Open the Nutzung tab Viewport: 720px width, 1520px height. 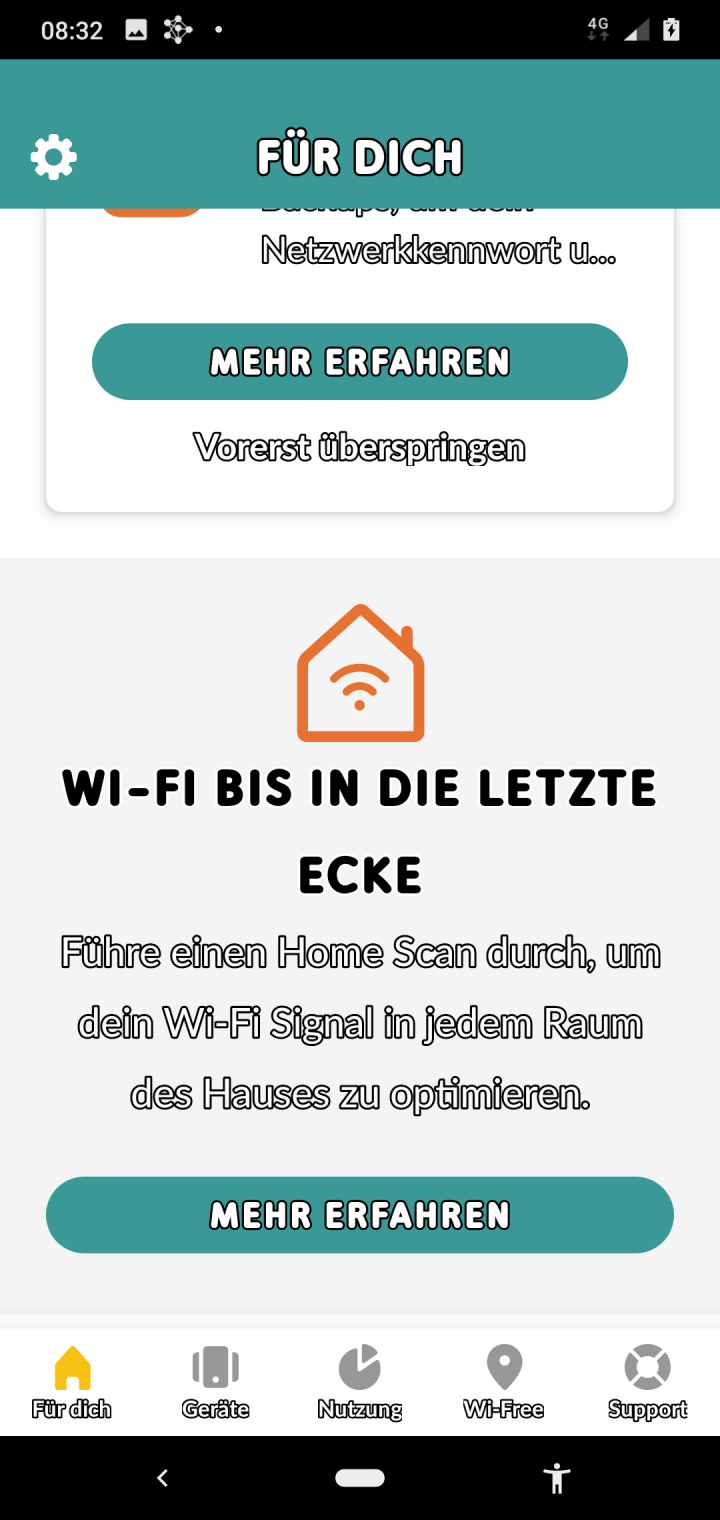click(360, 1382)
